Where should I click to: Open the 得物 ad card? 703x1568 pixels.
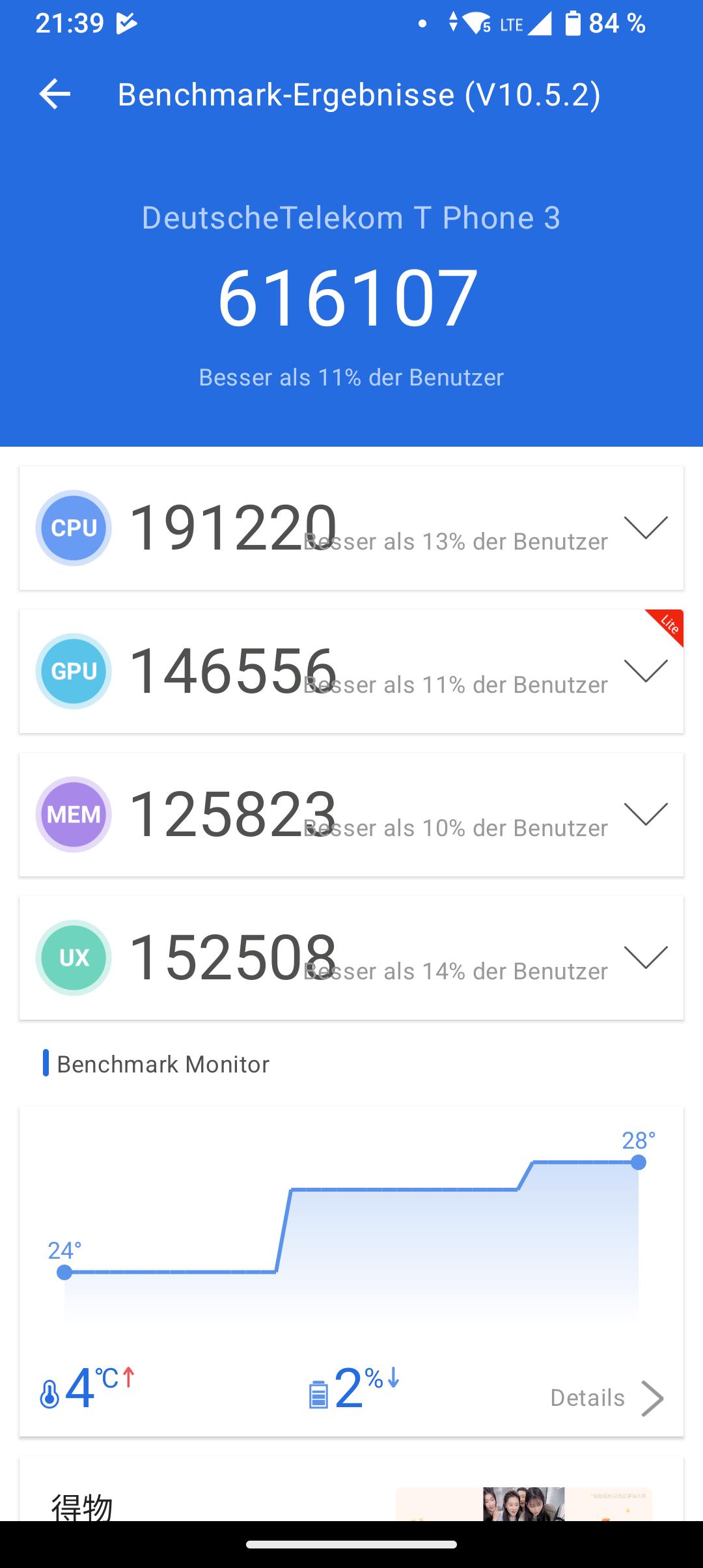point(351,1498)
